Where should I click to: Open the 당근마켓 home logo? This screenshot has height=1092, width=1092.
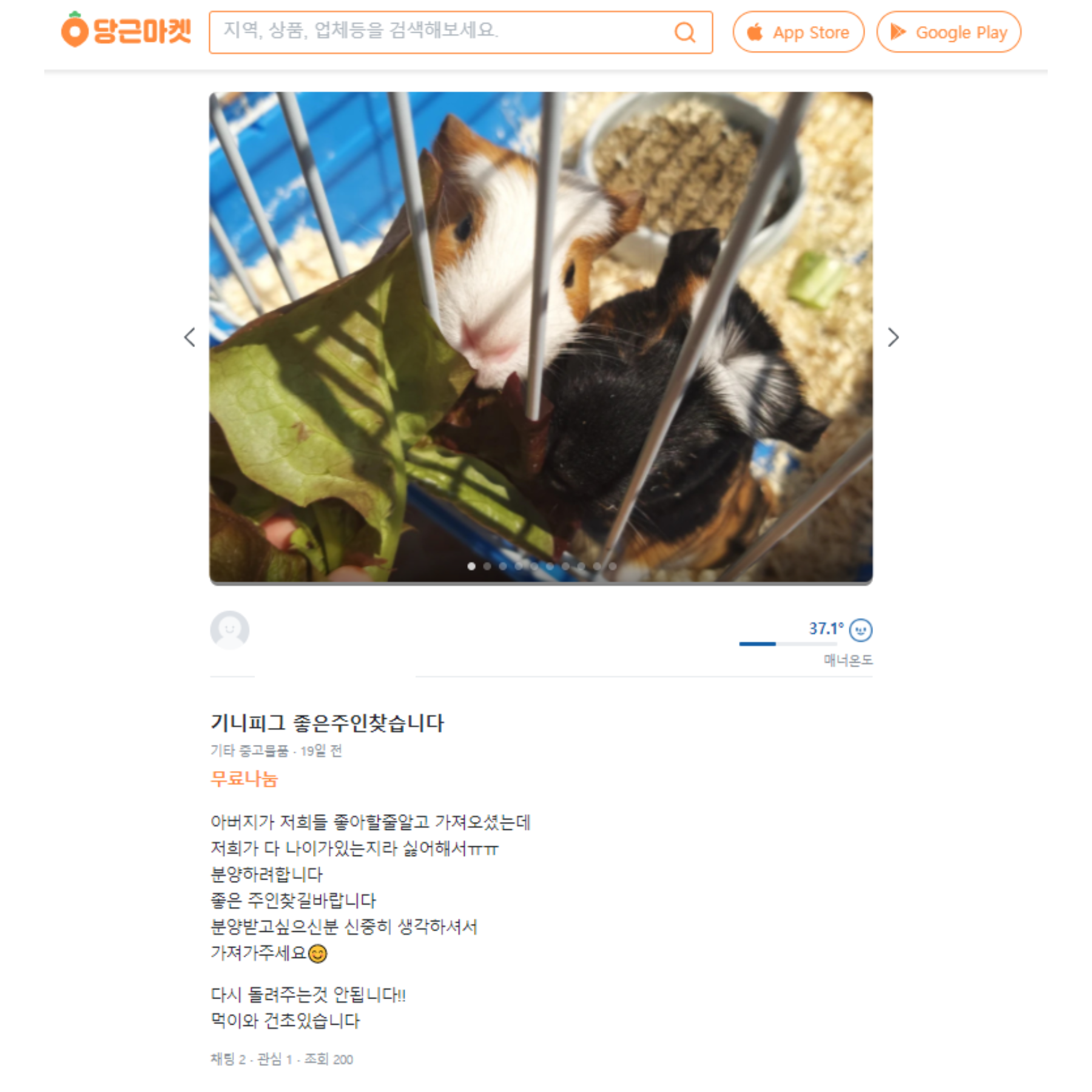pyautogui.click(x=126, y=30)
